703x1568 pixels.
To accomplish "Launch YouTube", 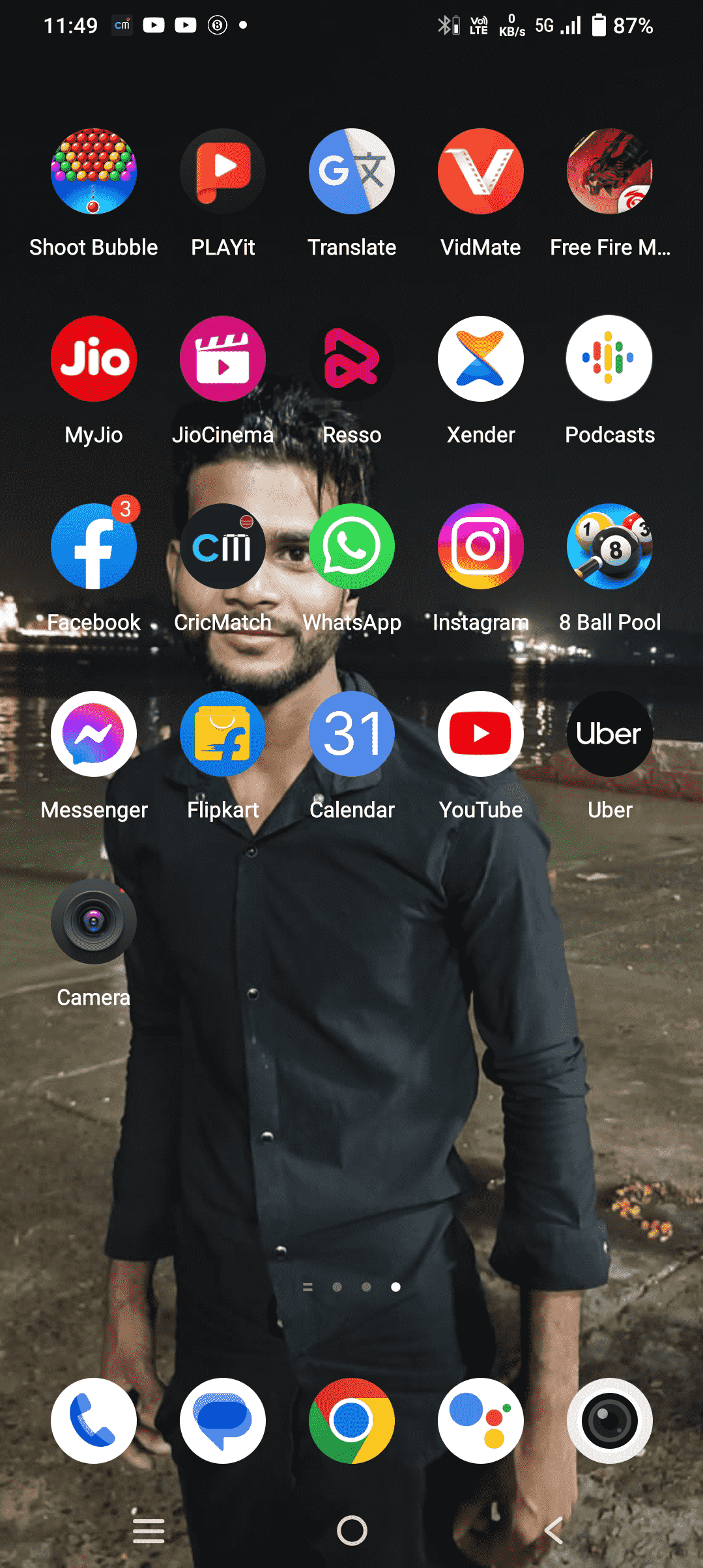I will [x=481, y=734].
